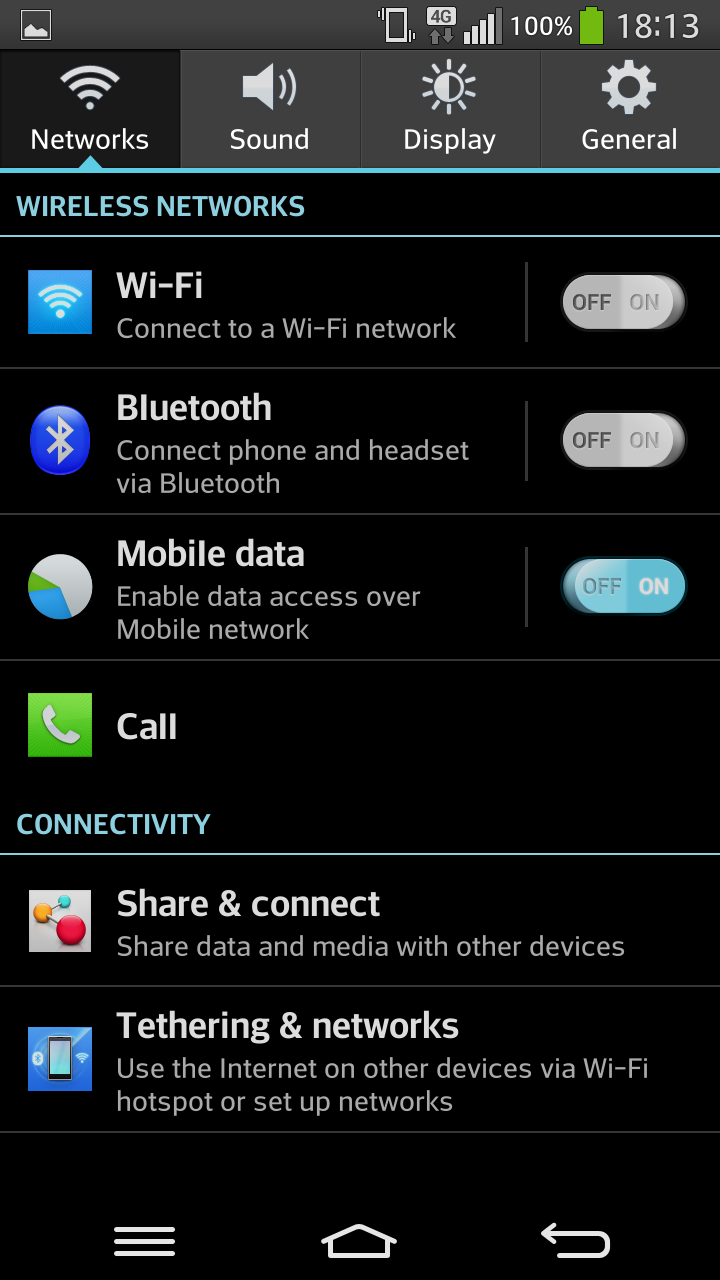This screenshot has height=1280, width=720.
Task: Open Share & connect
Action: coord(360,921)
